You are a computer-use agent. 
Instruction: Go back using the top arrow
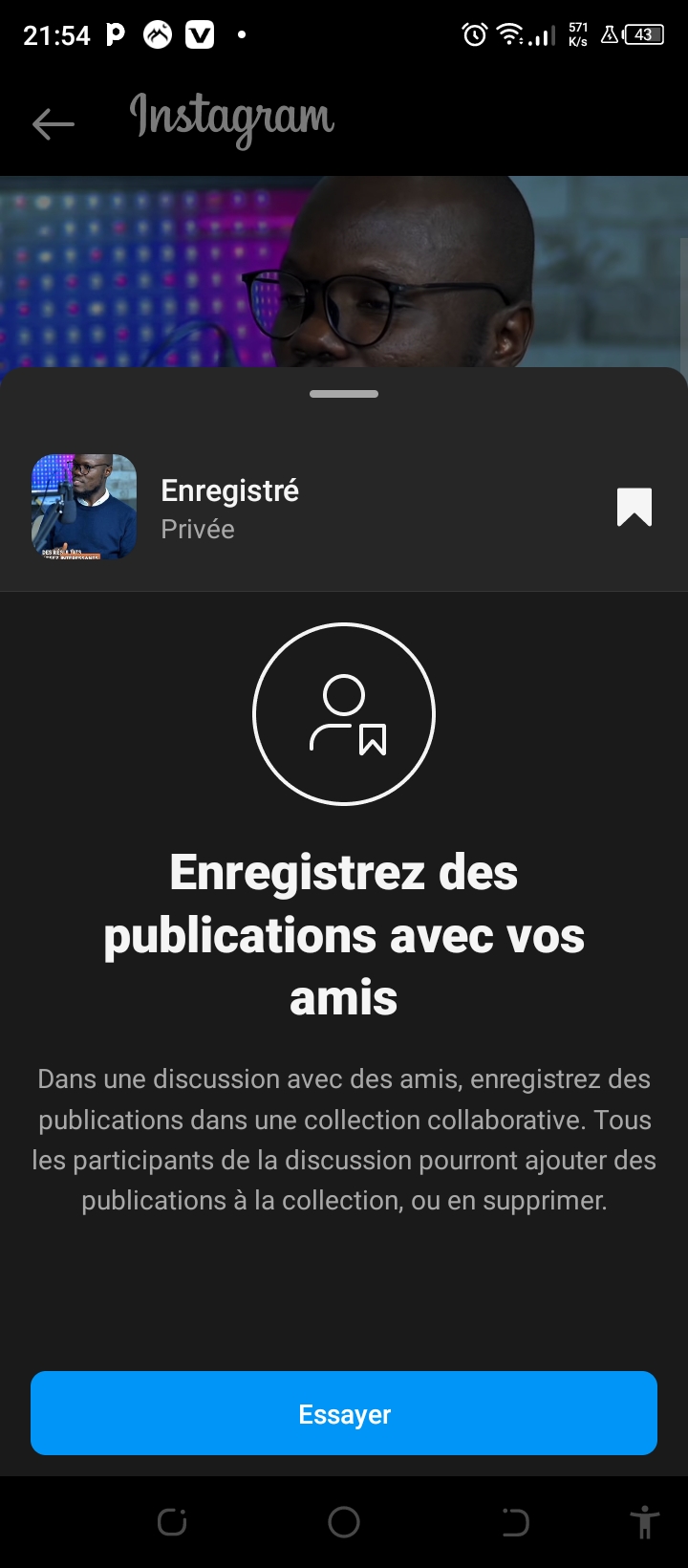(54, 123)
